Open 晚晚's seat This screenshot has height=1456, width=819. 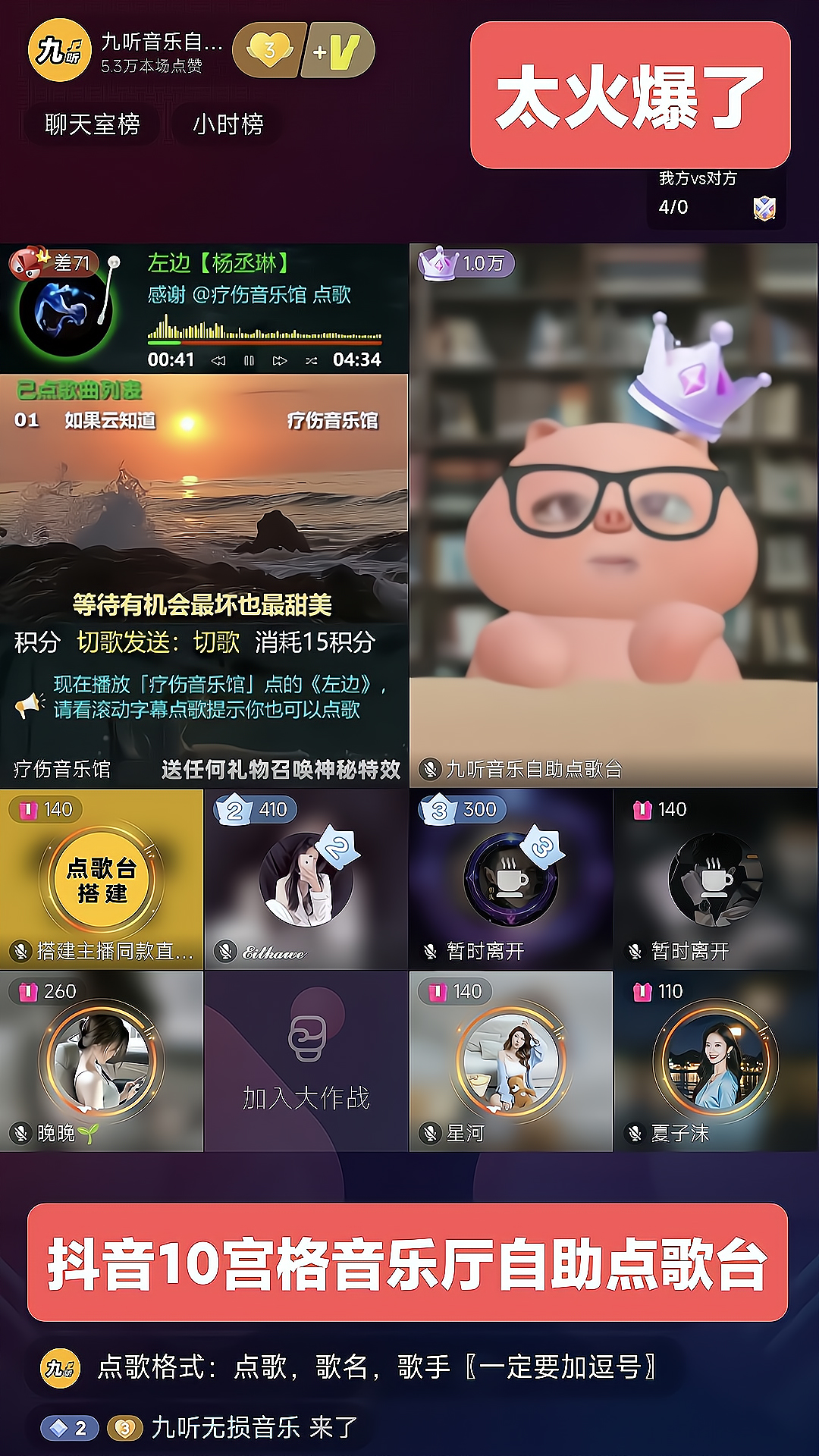pos(102,1062)
